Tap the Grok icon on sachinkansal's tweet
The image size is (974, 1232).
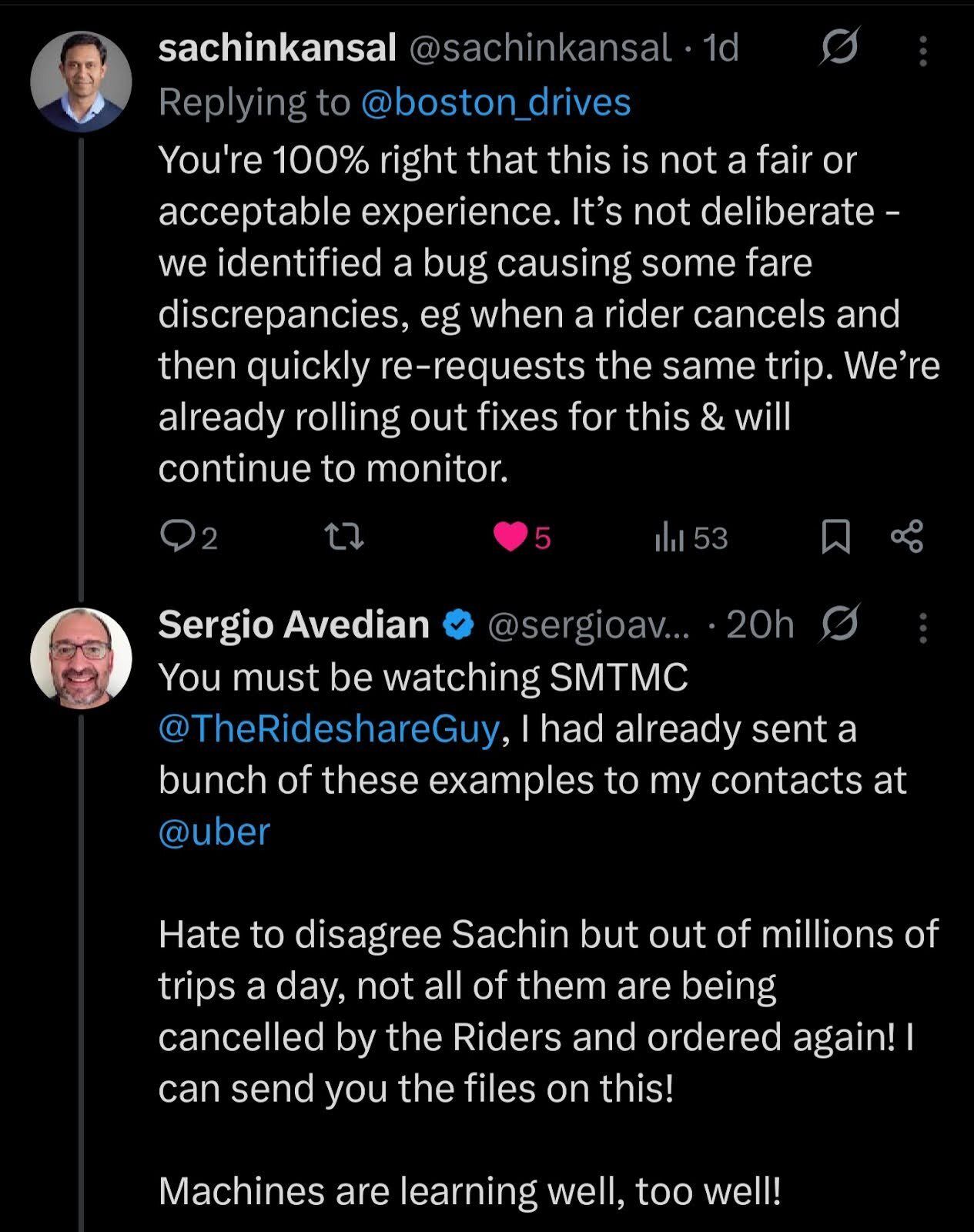(839, 49)
